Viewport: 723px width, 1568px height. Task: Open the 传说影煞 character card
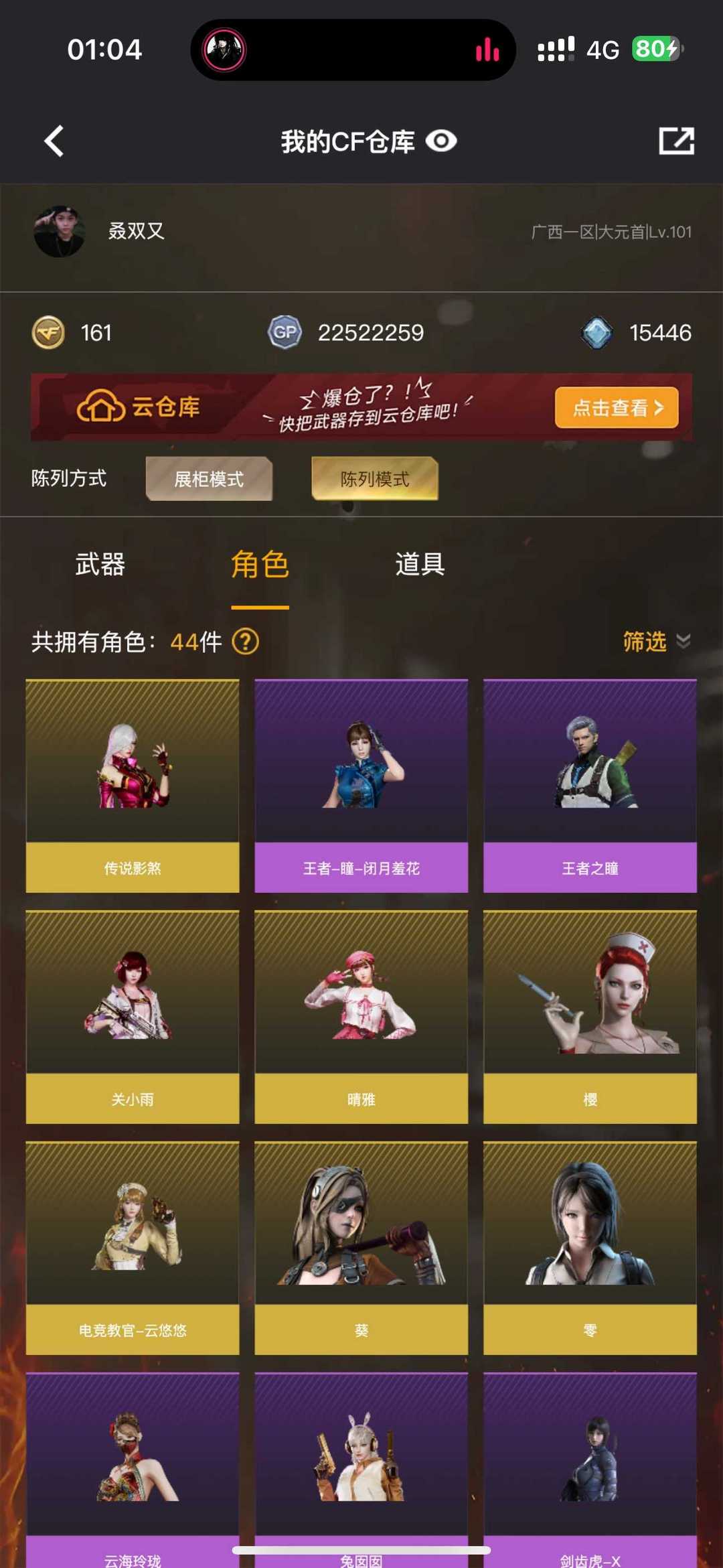pyautogui.click(x=133, y=786)
